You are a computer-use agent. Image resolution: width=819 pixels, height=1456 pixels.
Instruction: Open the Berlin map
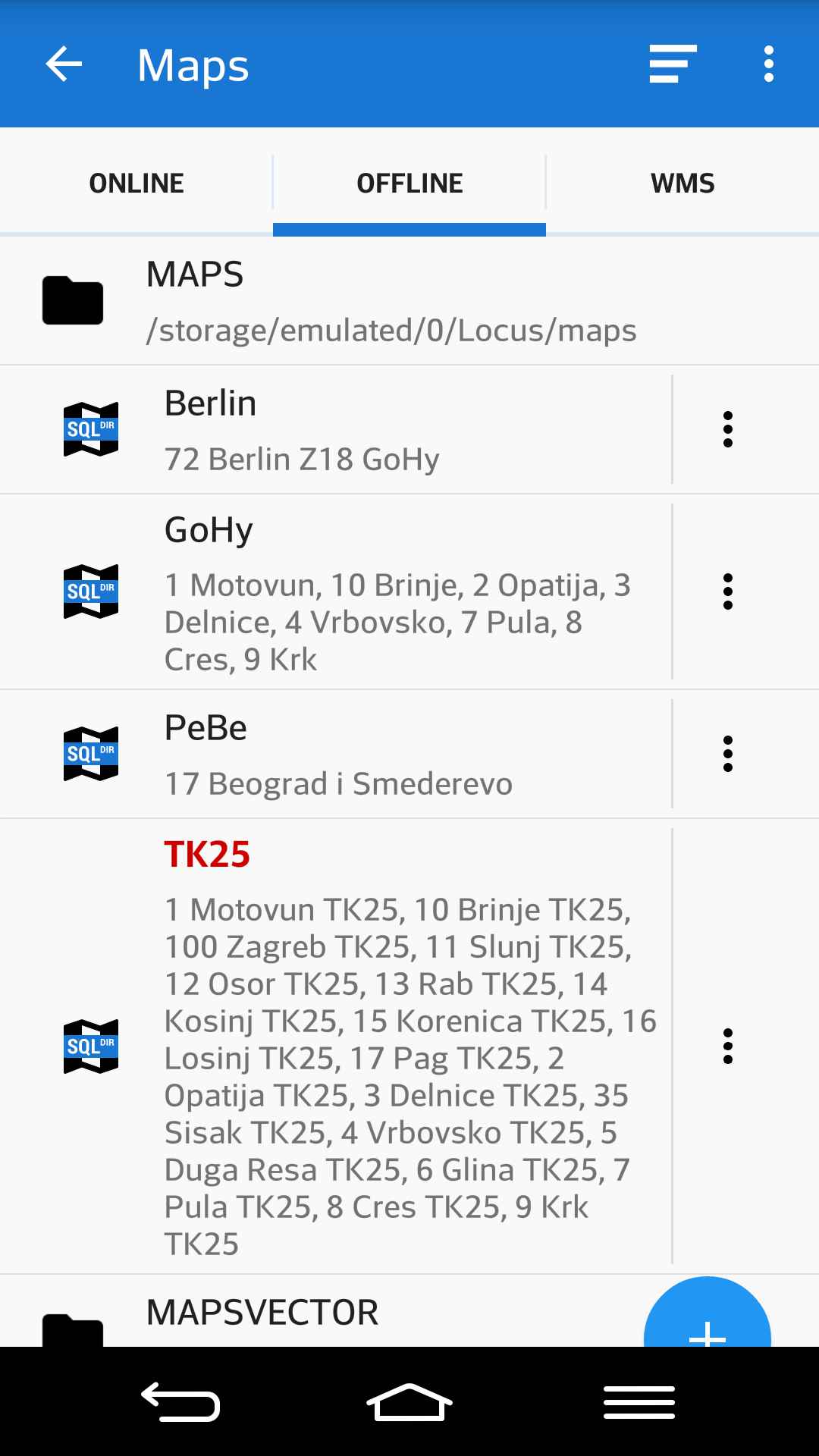pos(334,430)
